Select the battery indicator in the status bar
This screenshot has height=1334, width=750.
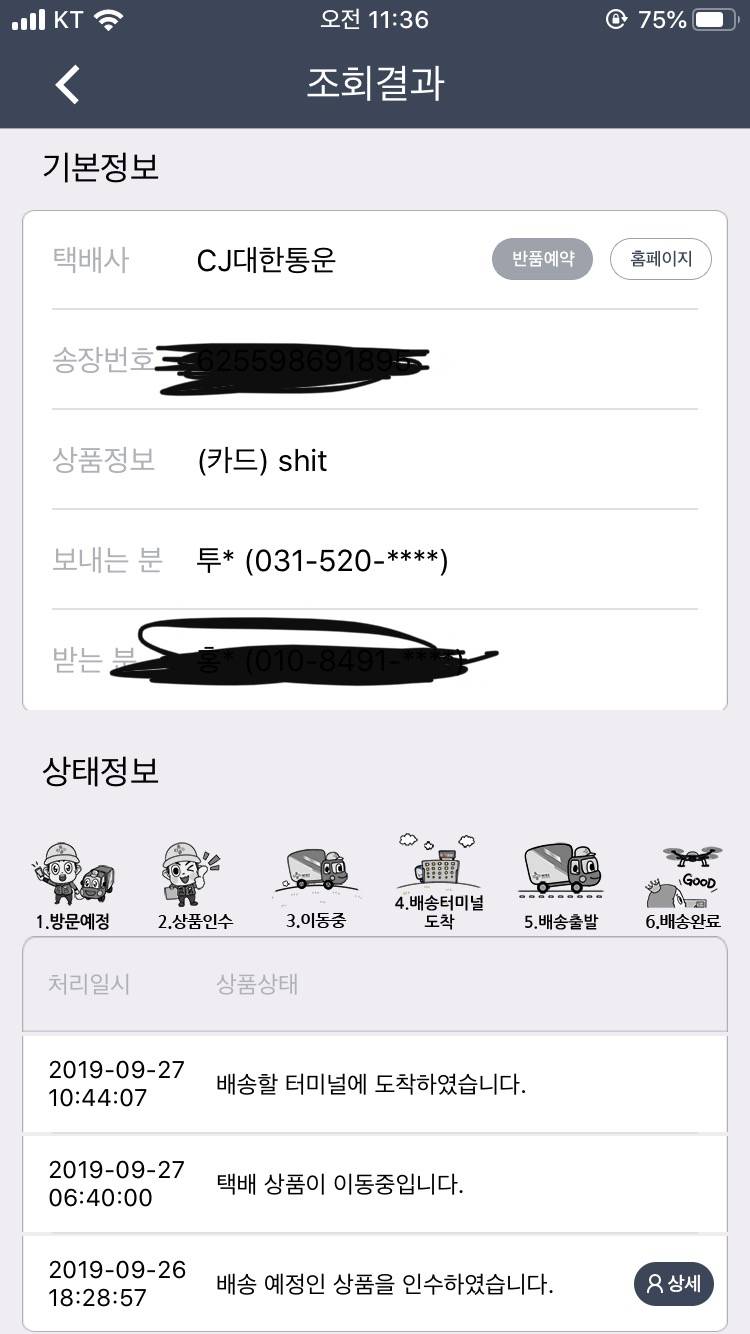point(710,18)
